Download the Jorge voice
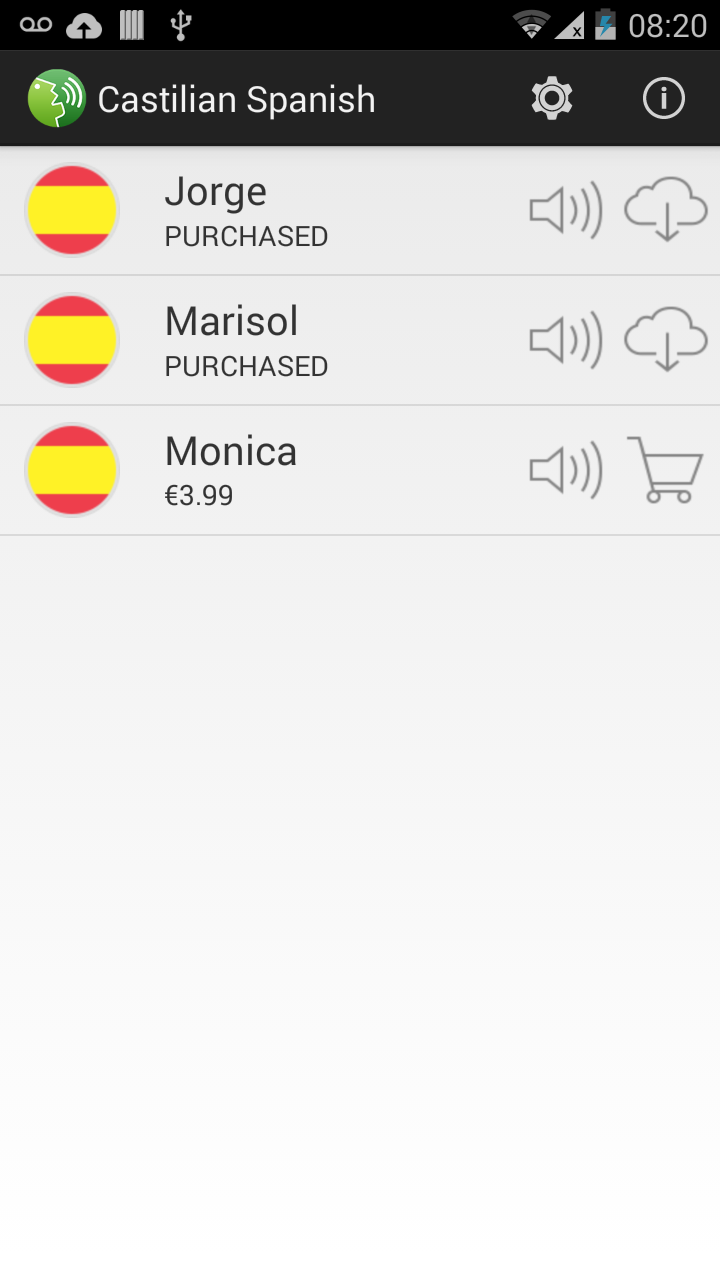 [666, 210]
